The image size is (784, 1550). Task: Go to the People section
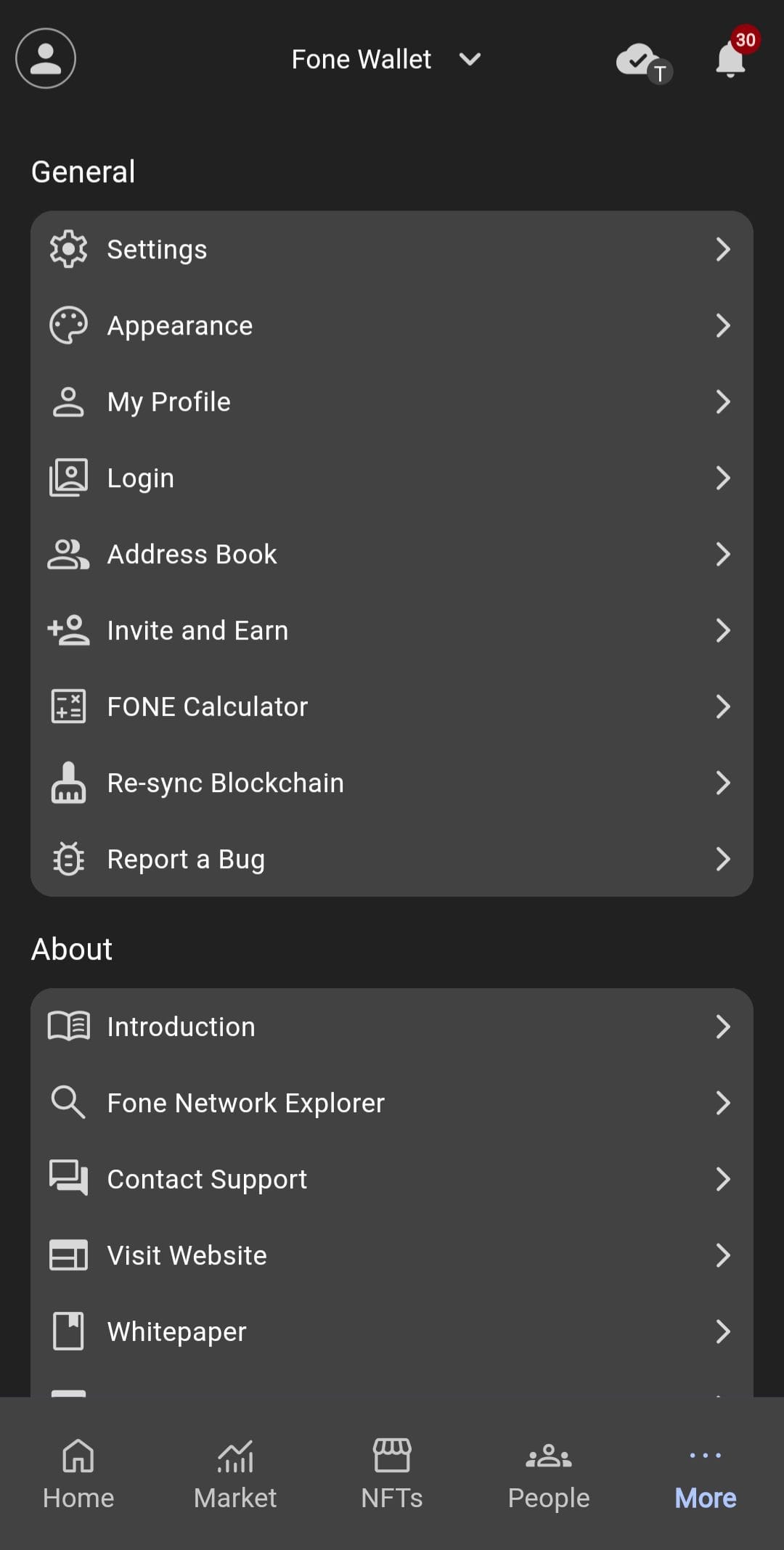coord(548,1474)
